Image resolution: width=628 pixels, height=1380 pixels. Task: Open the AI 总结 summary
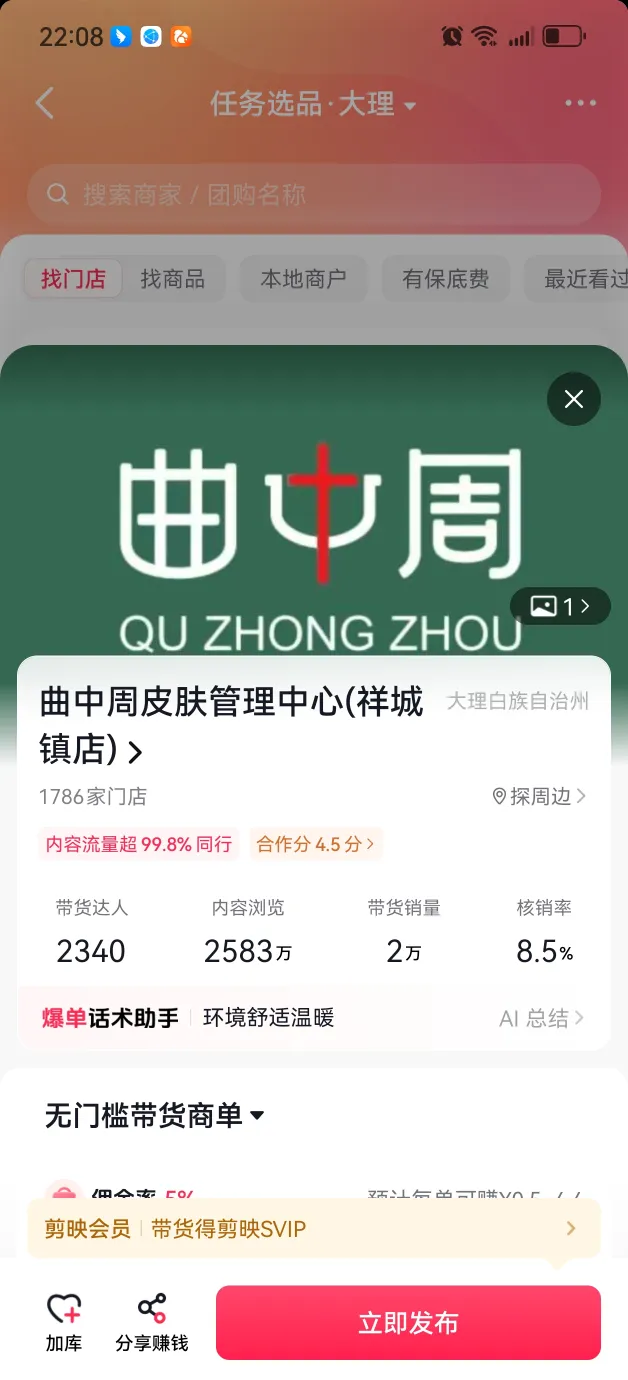click(x=541, y=1018)
